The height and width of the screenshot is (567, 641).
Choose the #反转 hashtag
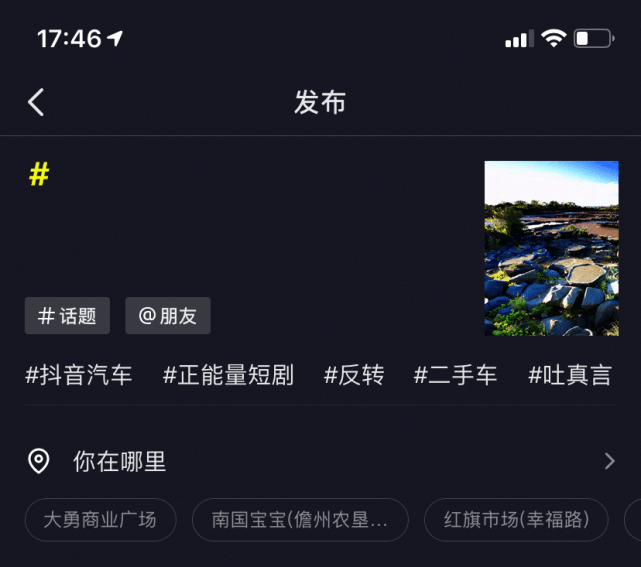[354, 376]
